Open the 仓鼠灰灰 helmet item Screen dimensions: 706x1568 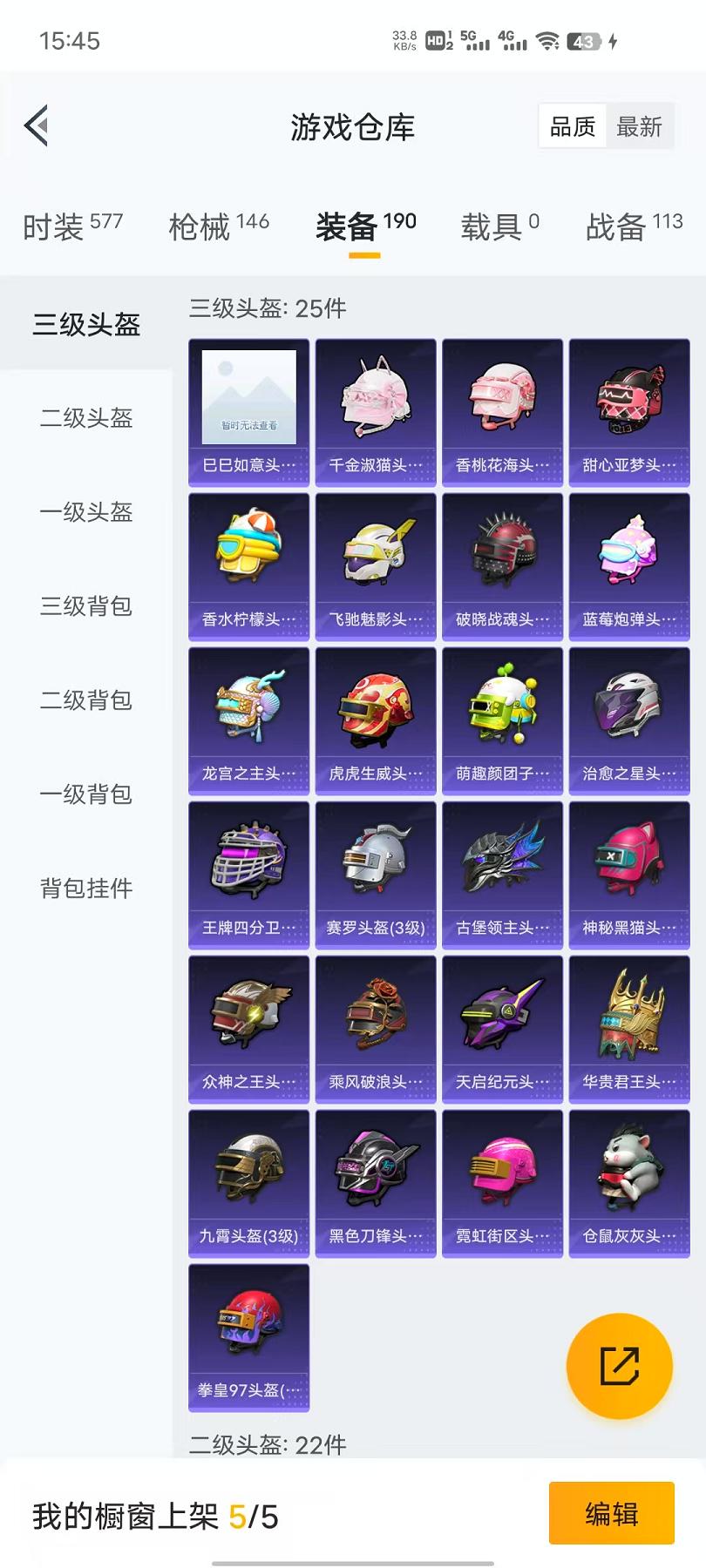click(629, 1183)
